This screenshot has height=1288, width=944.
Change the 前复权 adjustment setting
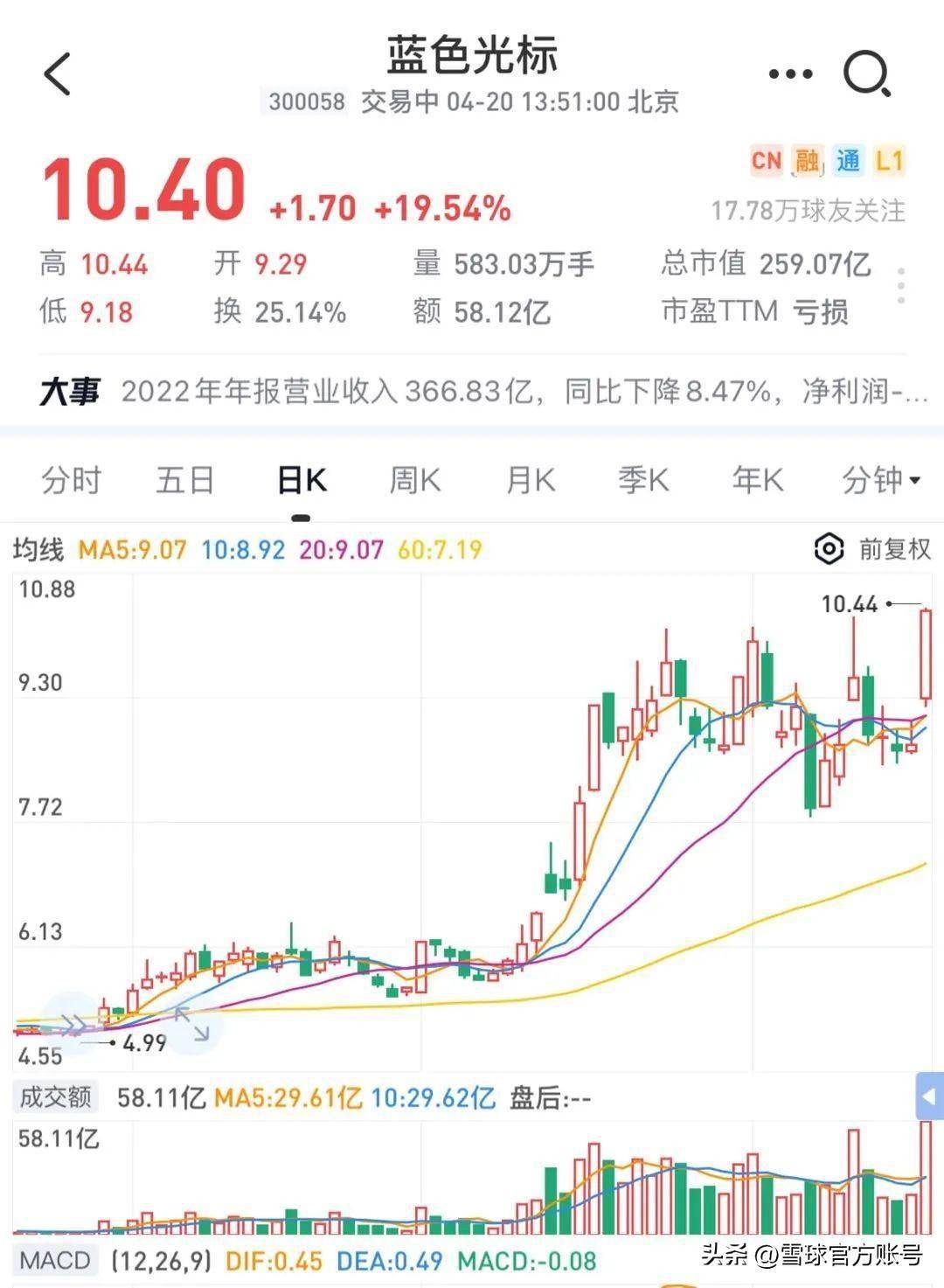click(872, 549)
